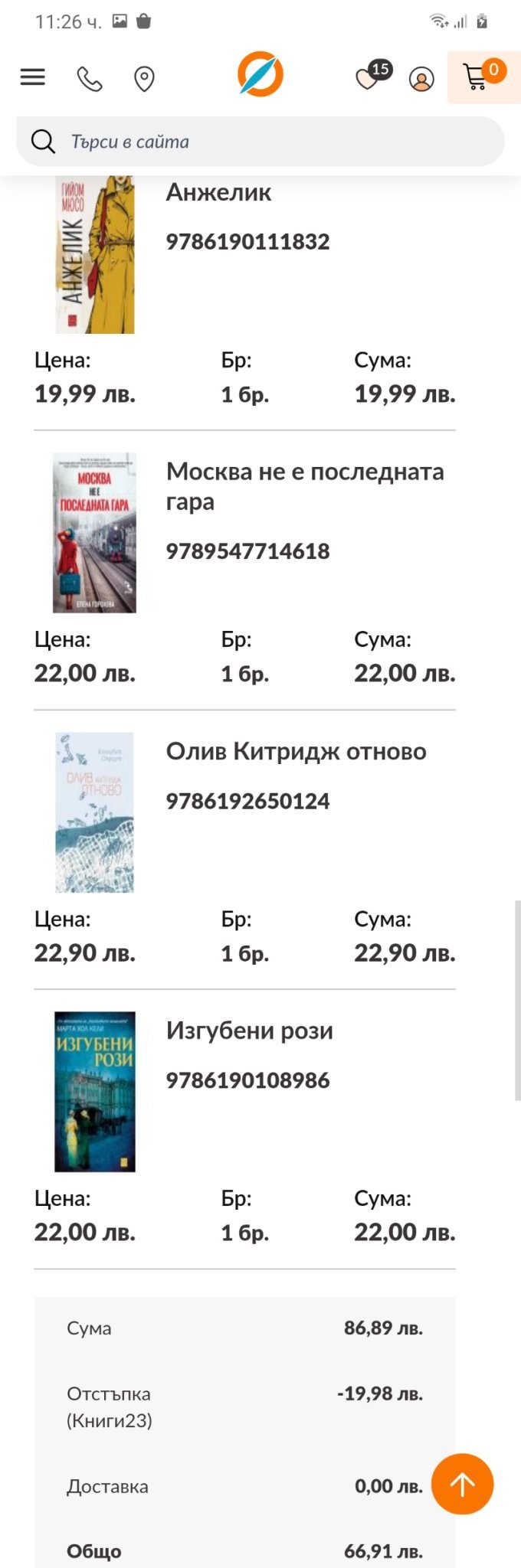Open the Изгубени рози book cover
This screenshot has width=521, height=1568.
point(94,1092)
